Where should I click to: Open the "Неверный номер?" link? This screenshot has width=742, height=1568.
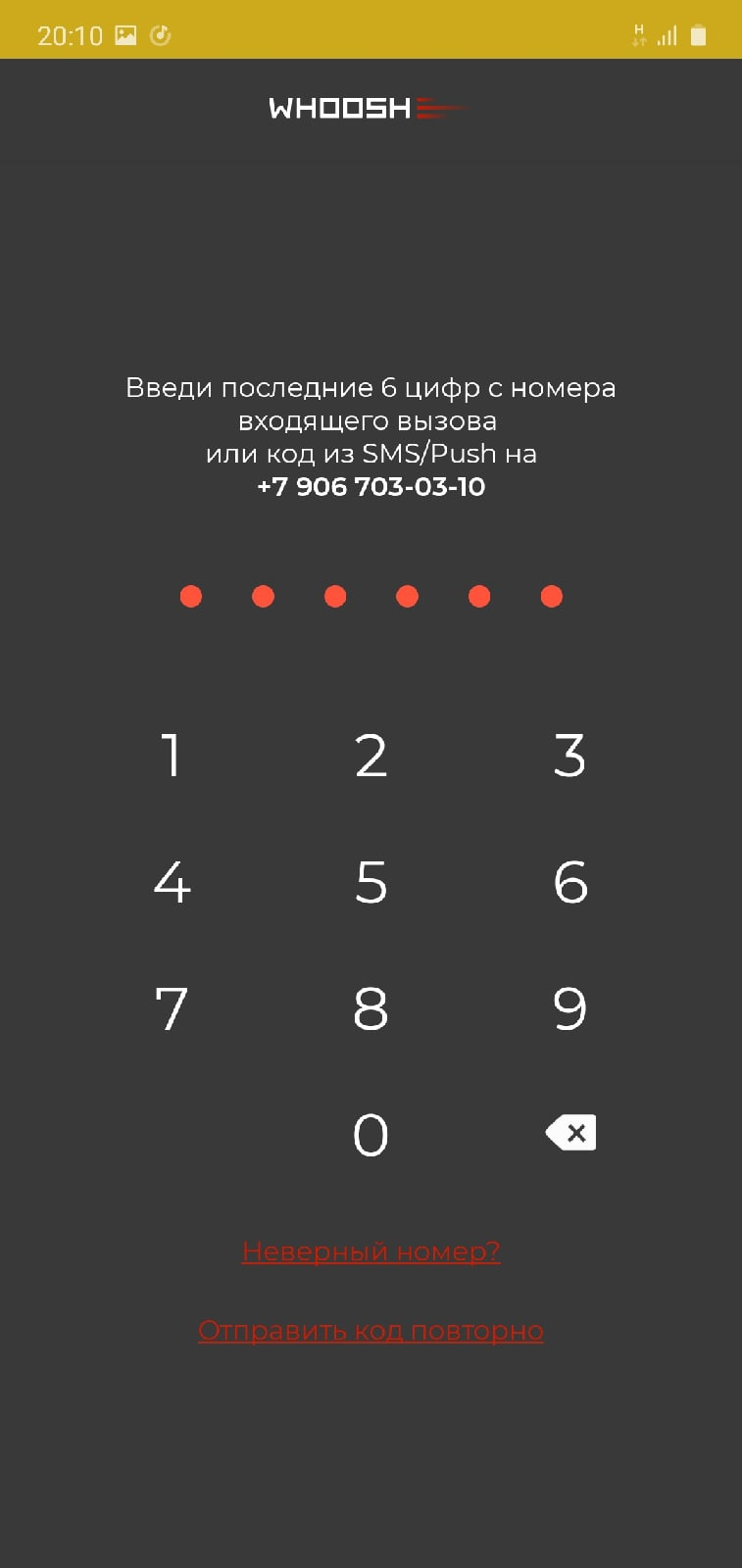tap(371, 1251)
